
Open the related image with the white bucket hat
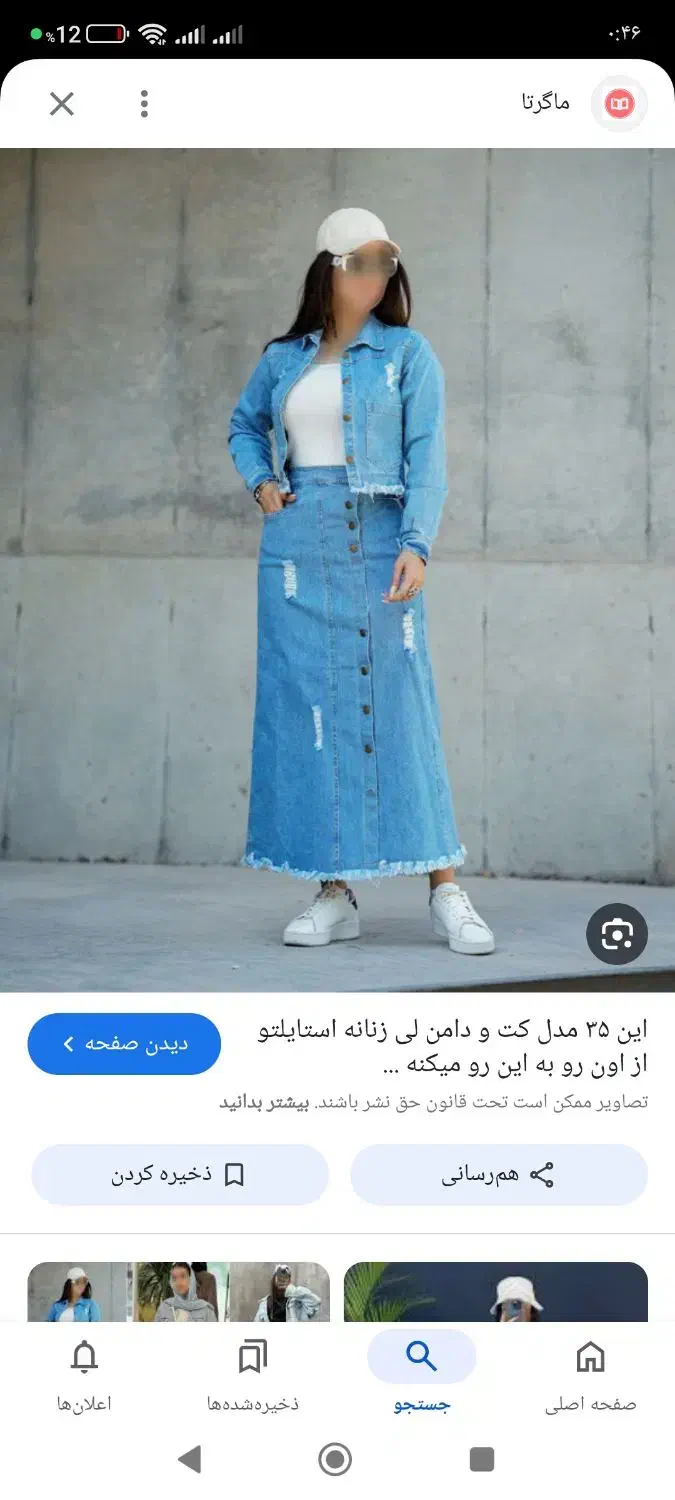(x=496, y=1292)
